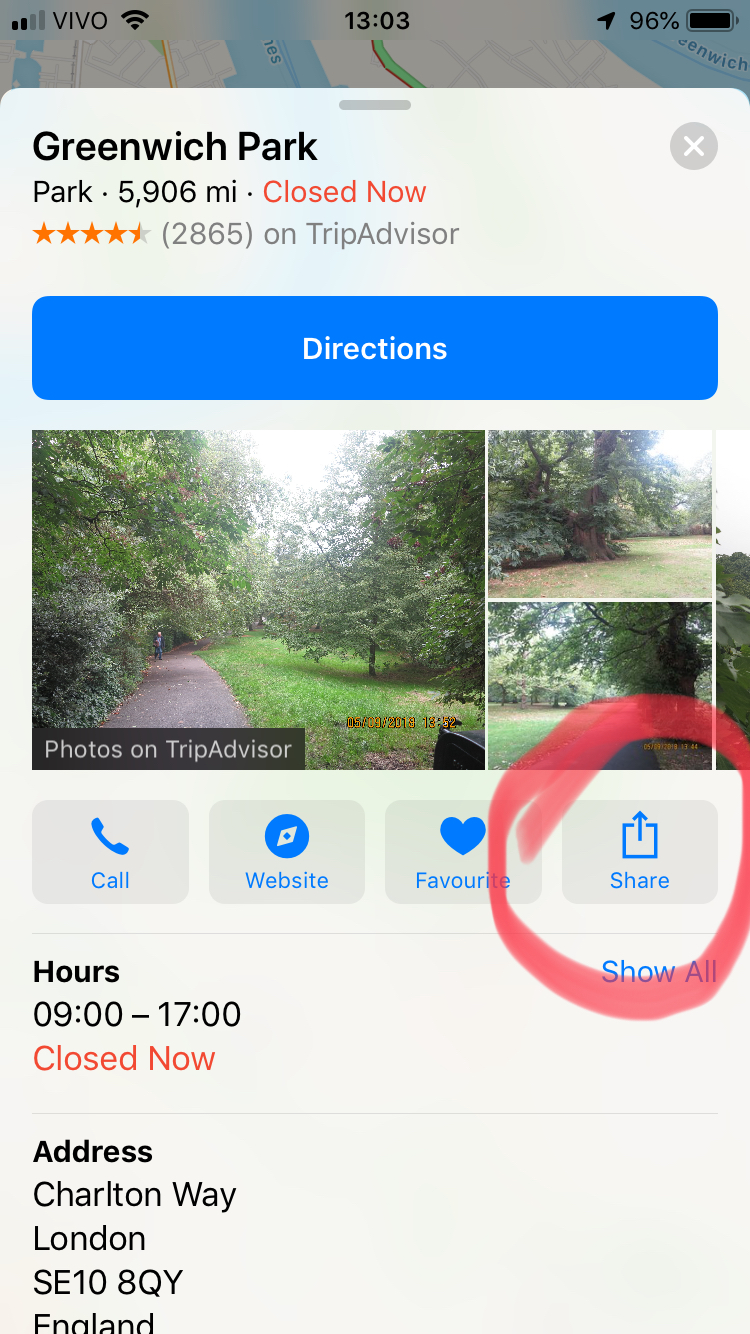Open the park's Website
750x1334 pixels.
click(x=287, y=852)
